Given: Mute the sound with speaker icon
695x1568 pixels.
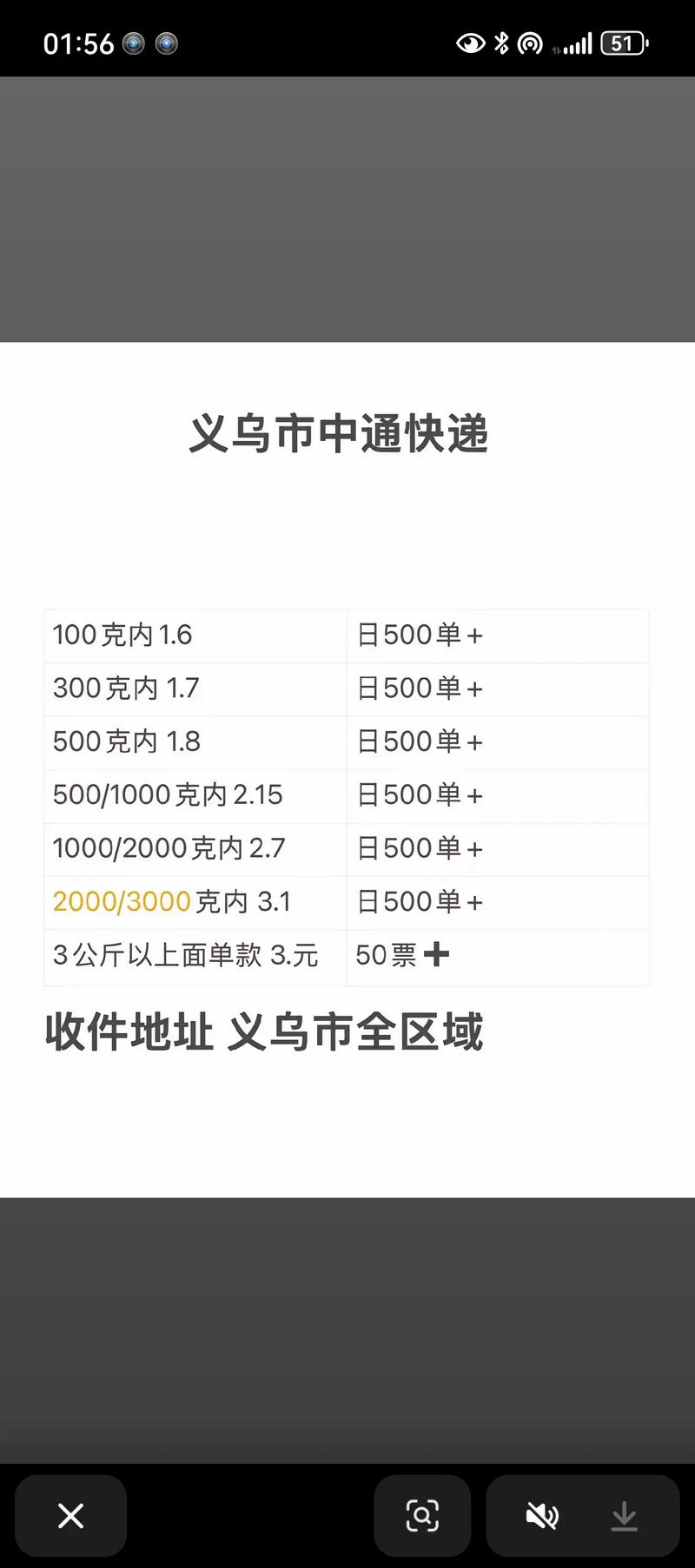Looking at the screenshot, I should pos(541,1516).
